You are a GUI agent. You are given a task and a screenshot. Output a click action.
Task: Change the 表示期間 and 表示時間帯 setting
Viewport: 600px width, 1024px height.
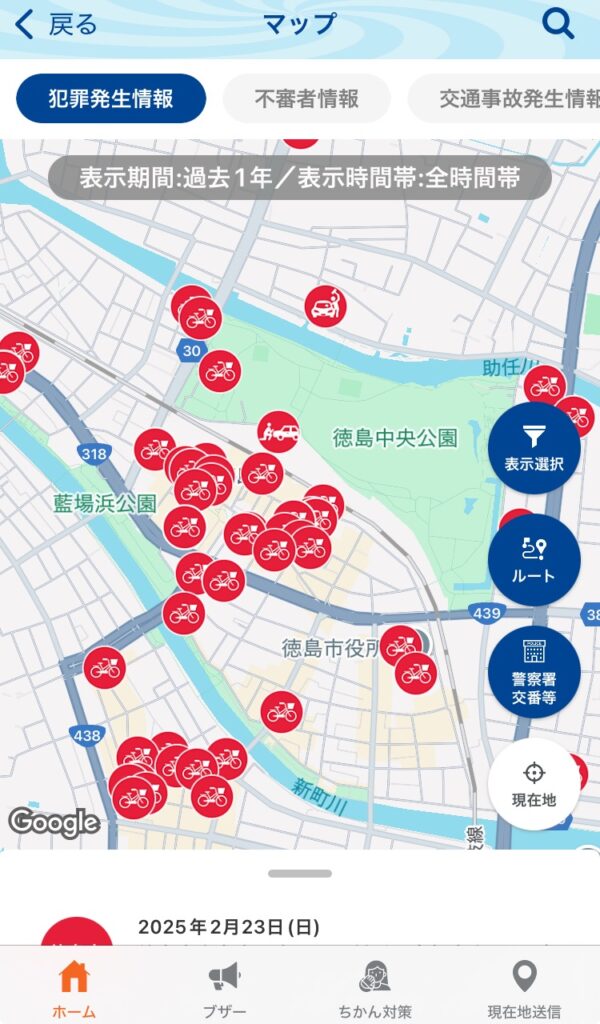[x=300, y=178]
